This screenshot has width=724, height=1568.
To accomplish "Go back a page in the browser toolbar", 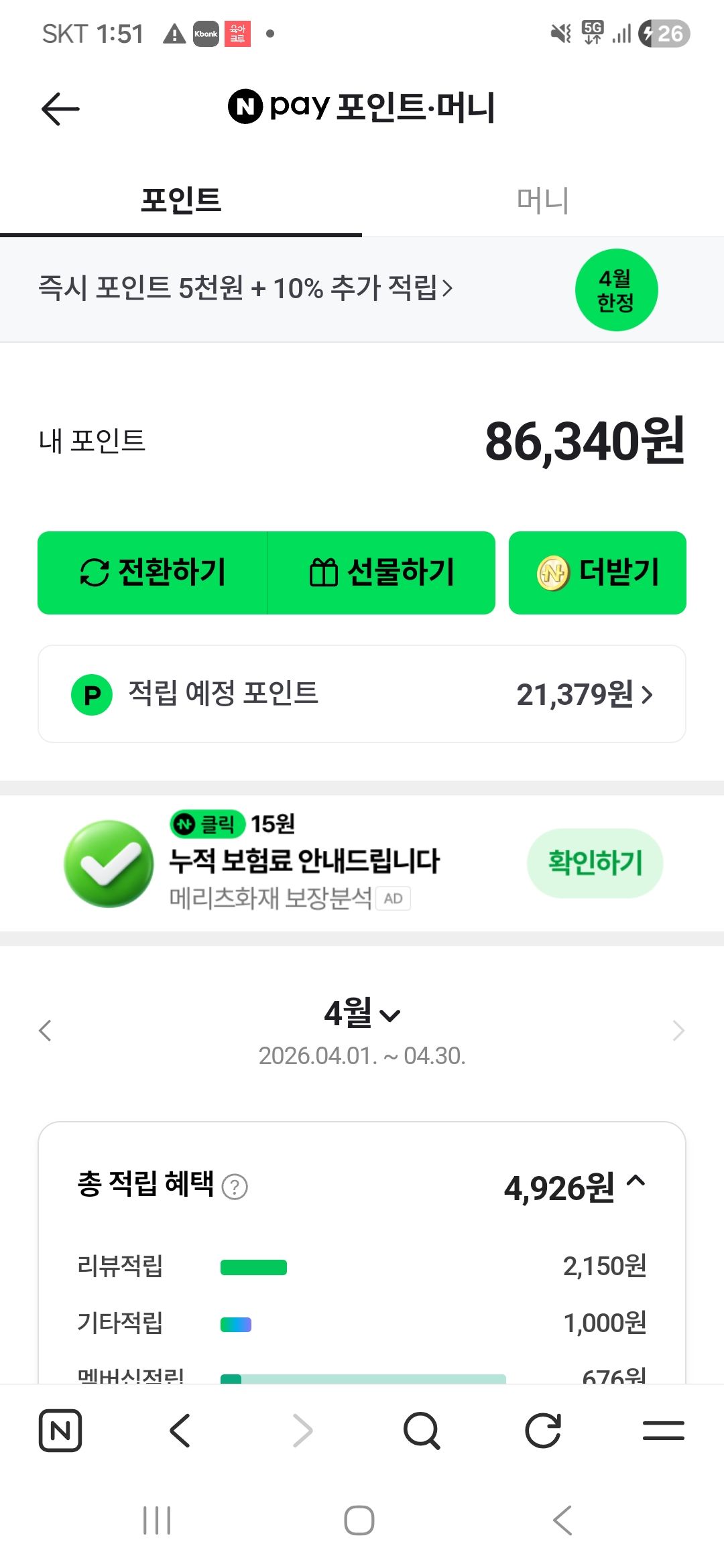I will pos(180,1431).
